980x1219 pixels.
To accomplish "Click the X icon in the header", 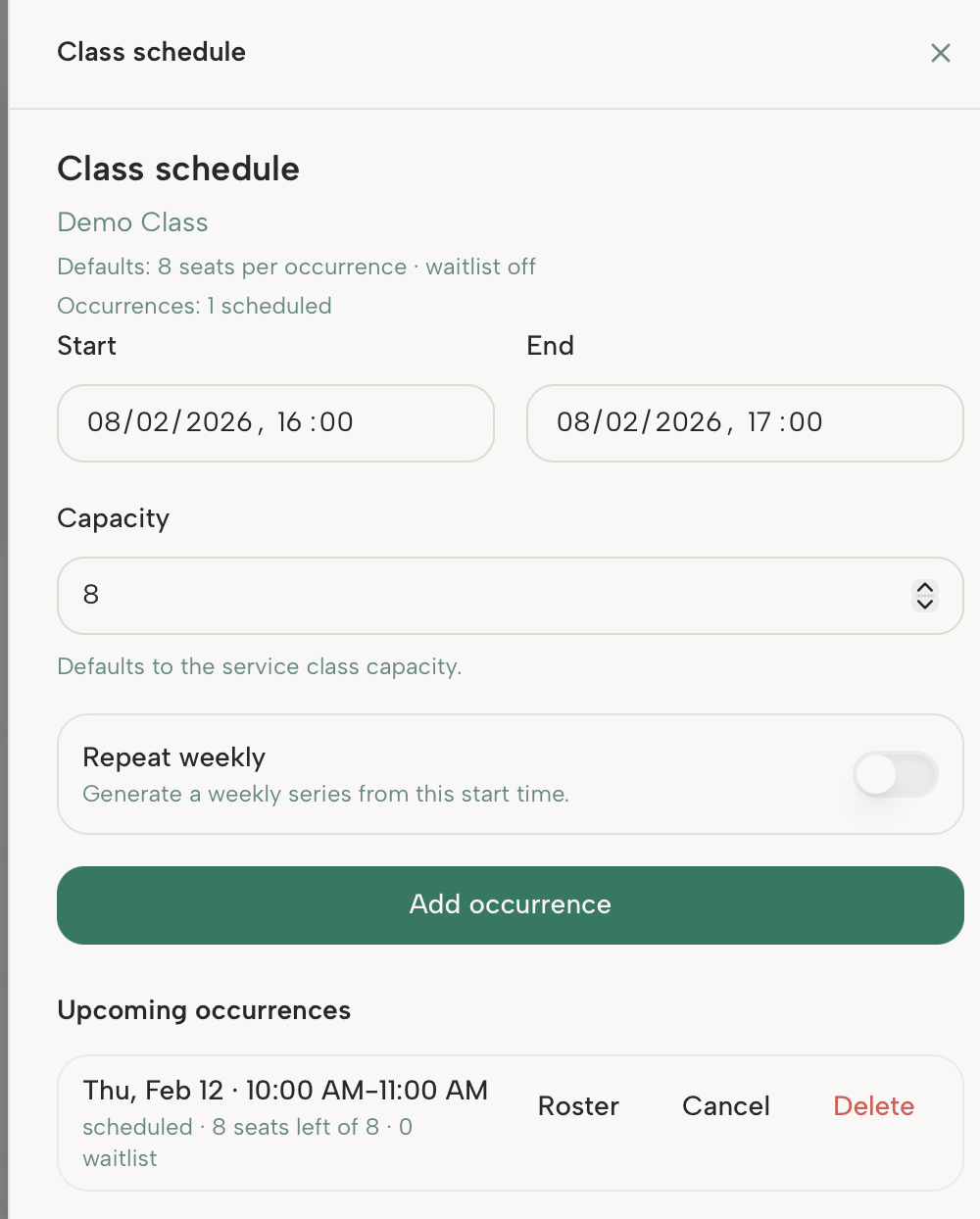I will click(x=941, y=53).
